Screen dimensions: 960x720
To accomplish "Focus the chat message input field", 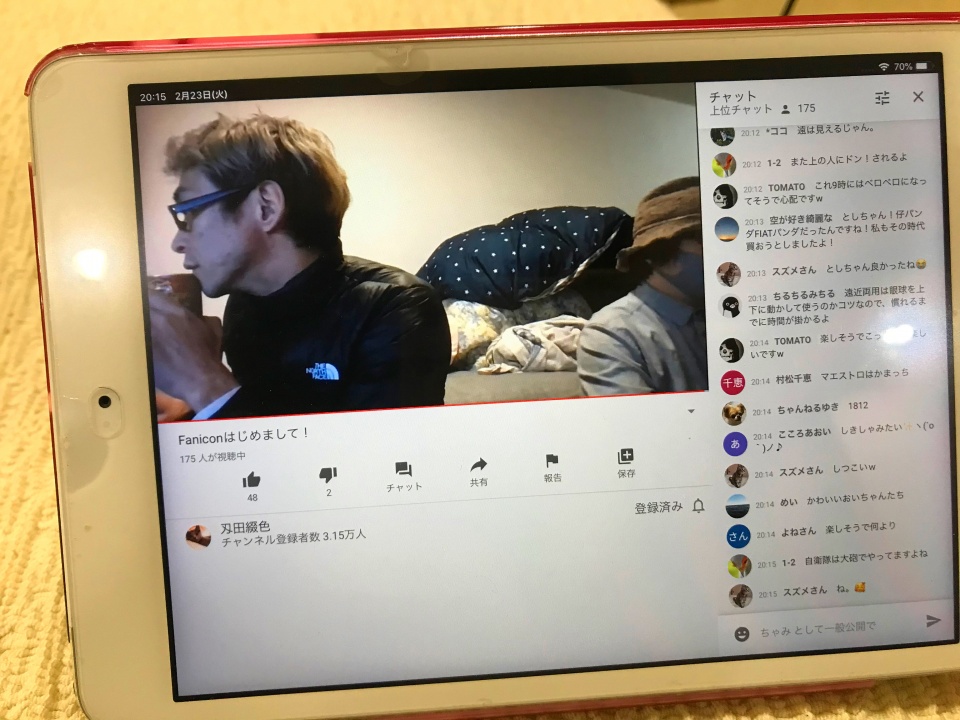I will click(830, 627).
